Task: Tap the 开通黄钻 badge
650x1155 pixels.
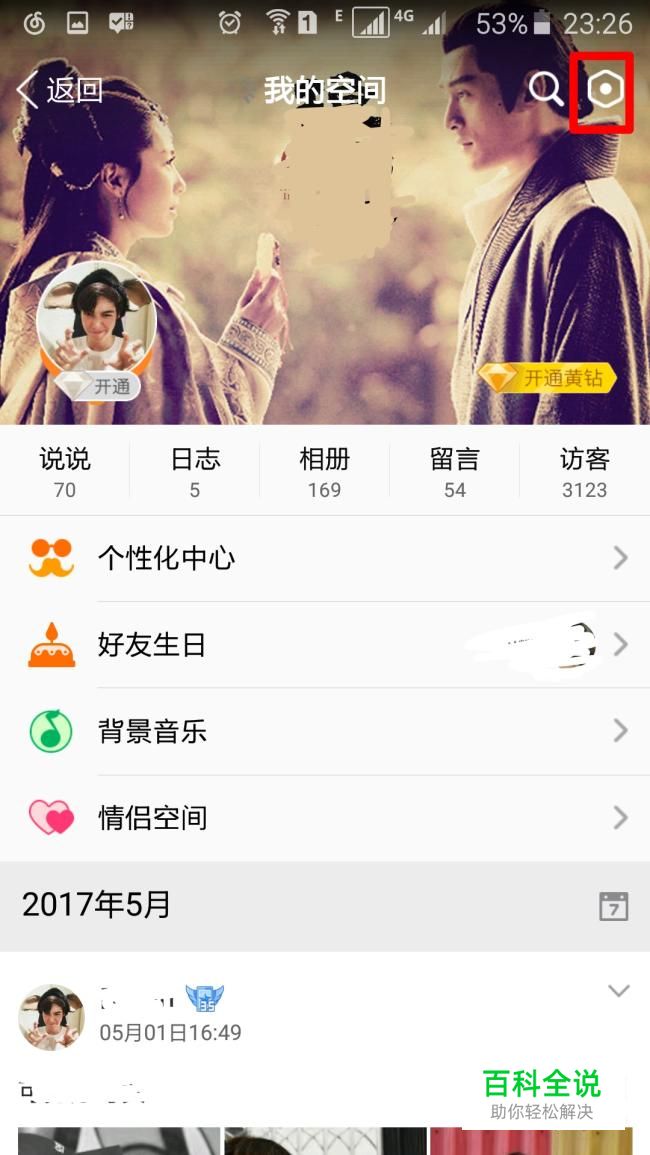Action: coord(548,378)
